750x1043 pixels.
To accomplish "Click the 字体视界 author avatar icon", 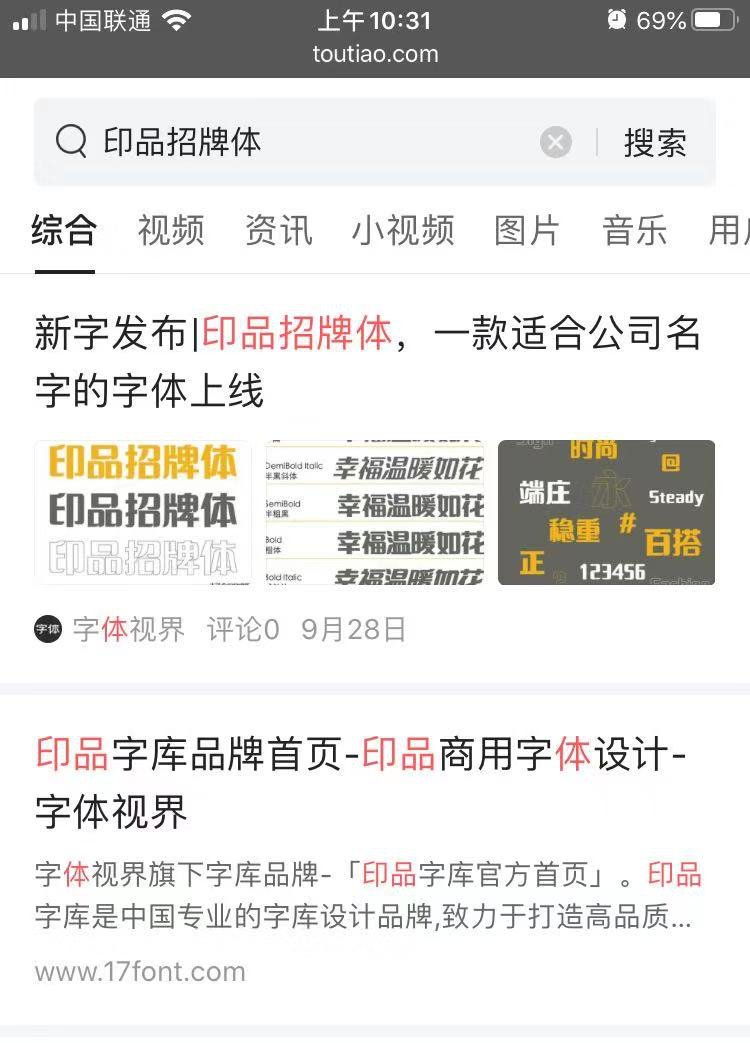I will tap(47, 629).
